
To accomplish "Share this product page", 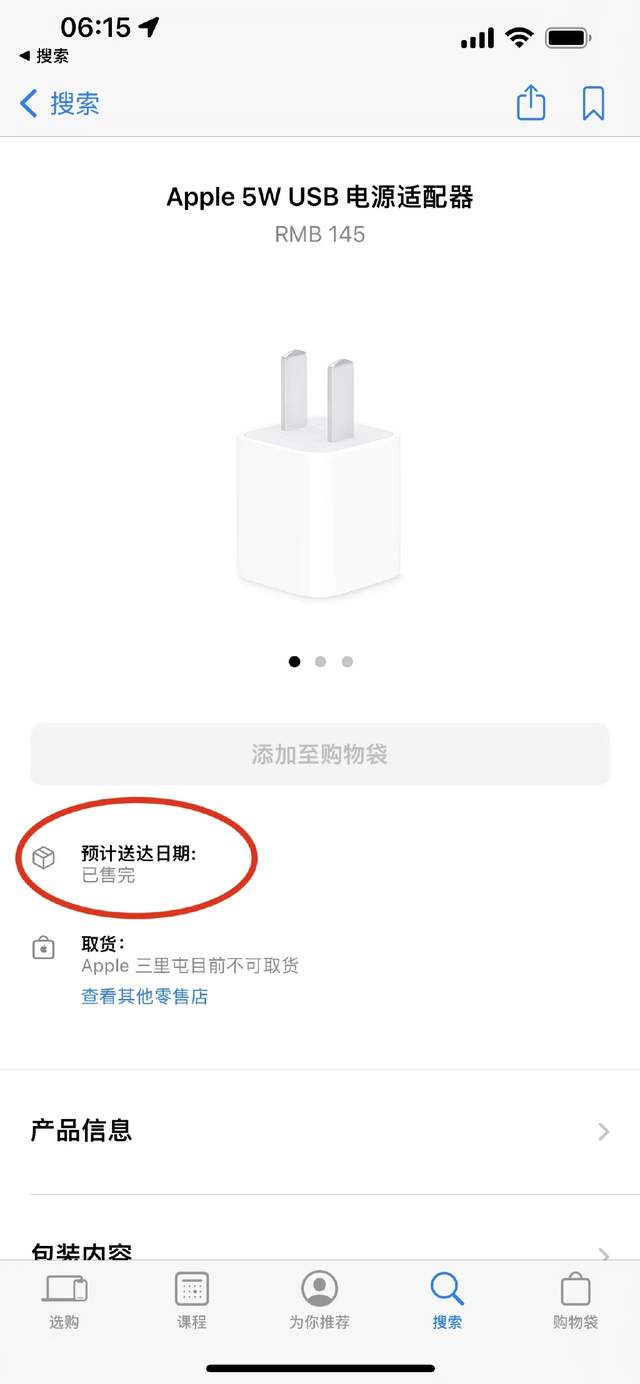I will coord(531,103).
